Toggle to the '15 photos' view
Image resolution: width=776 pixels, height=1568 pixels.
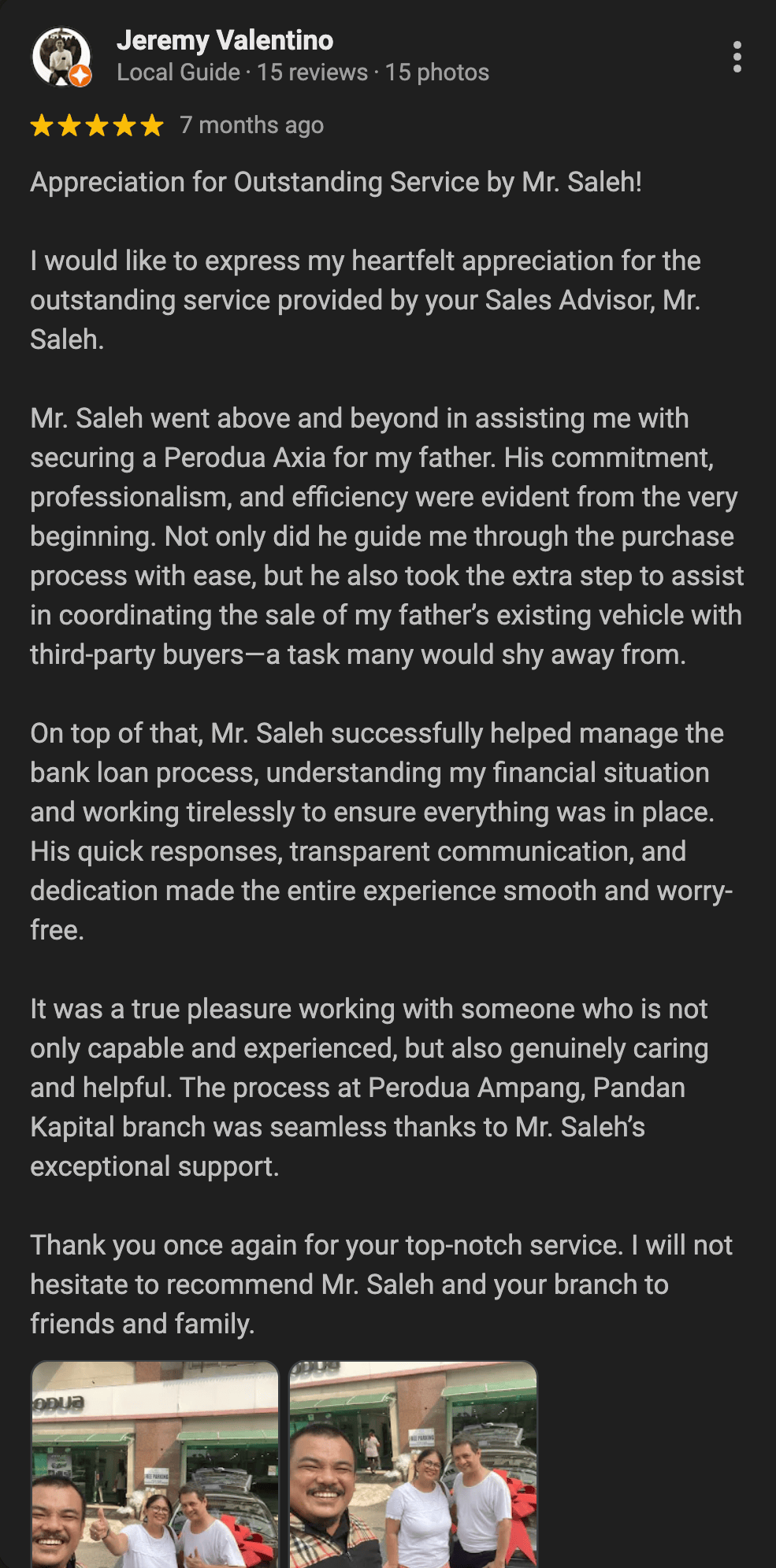click(x=436, y=72)
